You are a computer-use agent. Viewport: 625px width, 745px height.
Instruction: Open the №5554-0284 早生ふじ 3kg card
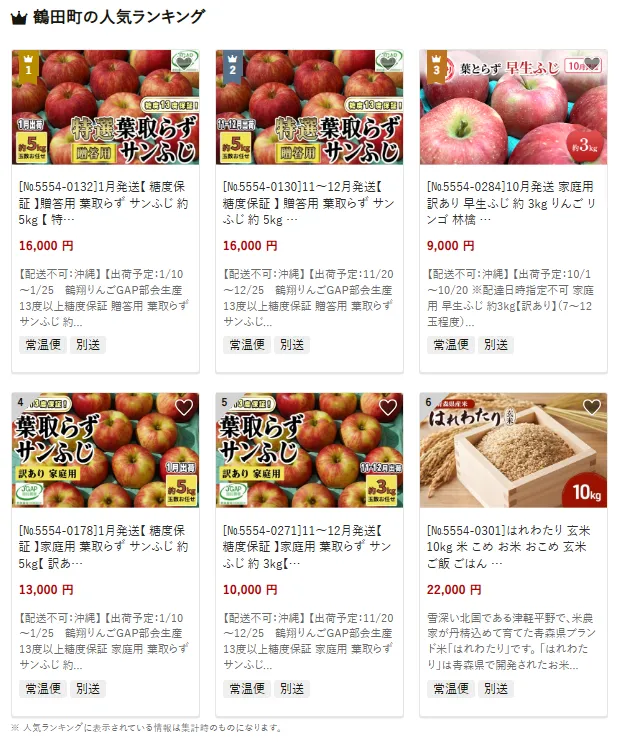pyautogui.click(x=512, y=200)
